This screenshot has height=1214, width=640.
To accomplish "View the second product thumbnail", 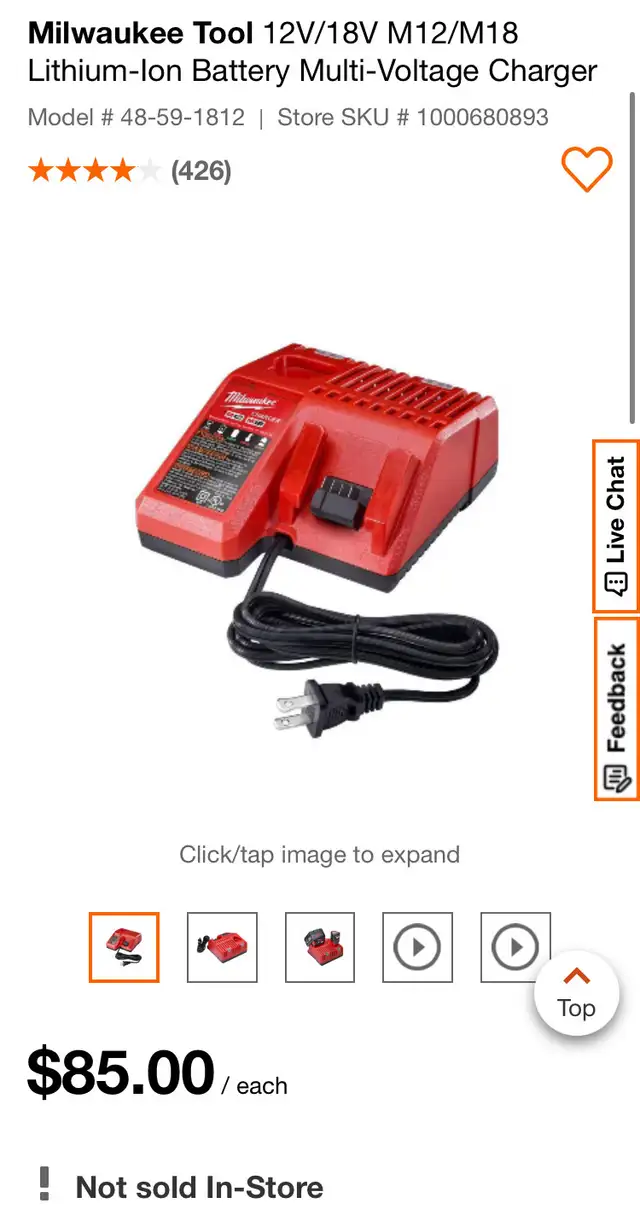I will pyautogui.click(x=222, y=946).
